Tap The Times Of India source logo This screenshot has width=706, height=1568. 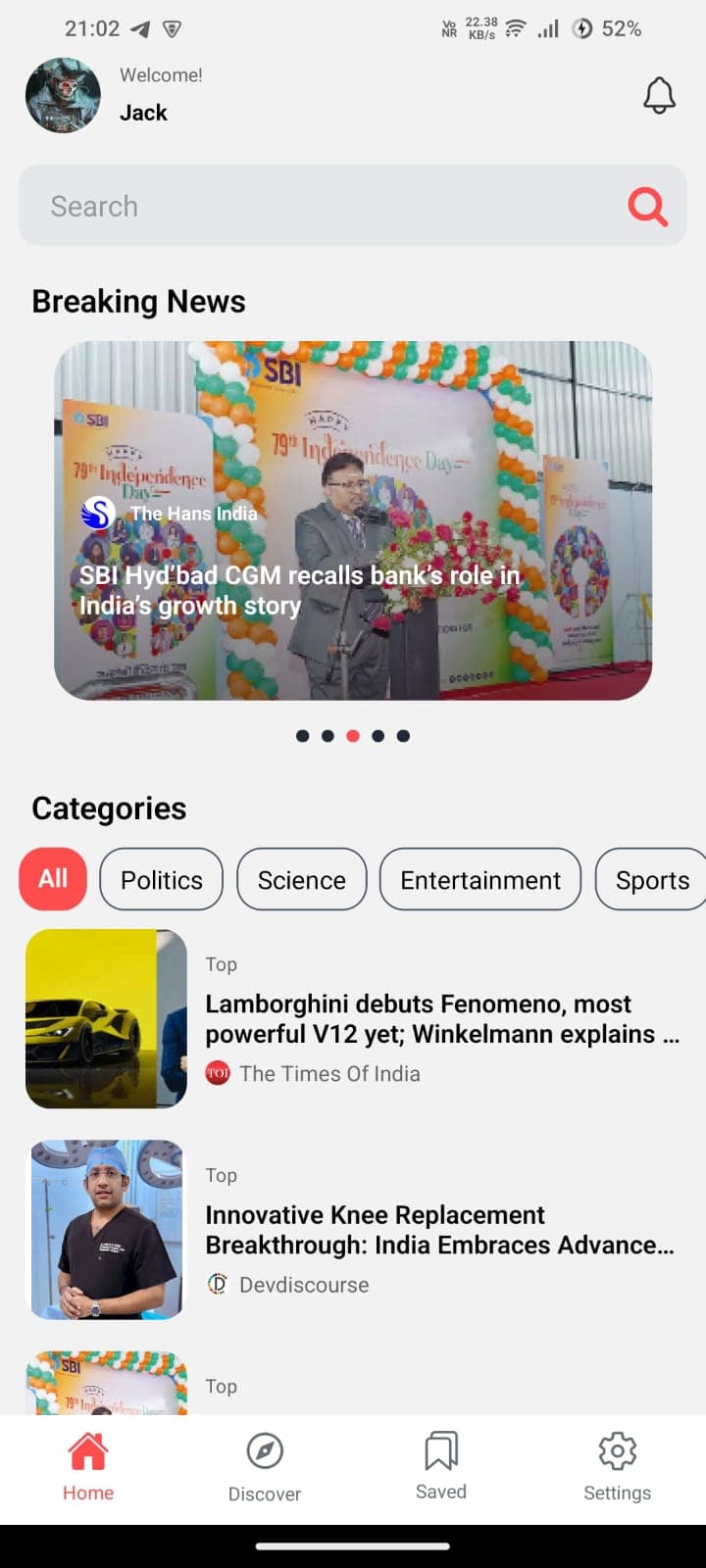218,1073
